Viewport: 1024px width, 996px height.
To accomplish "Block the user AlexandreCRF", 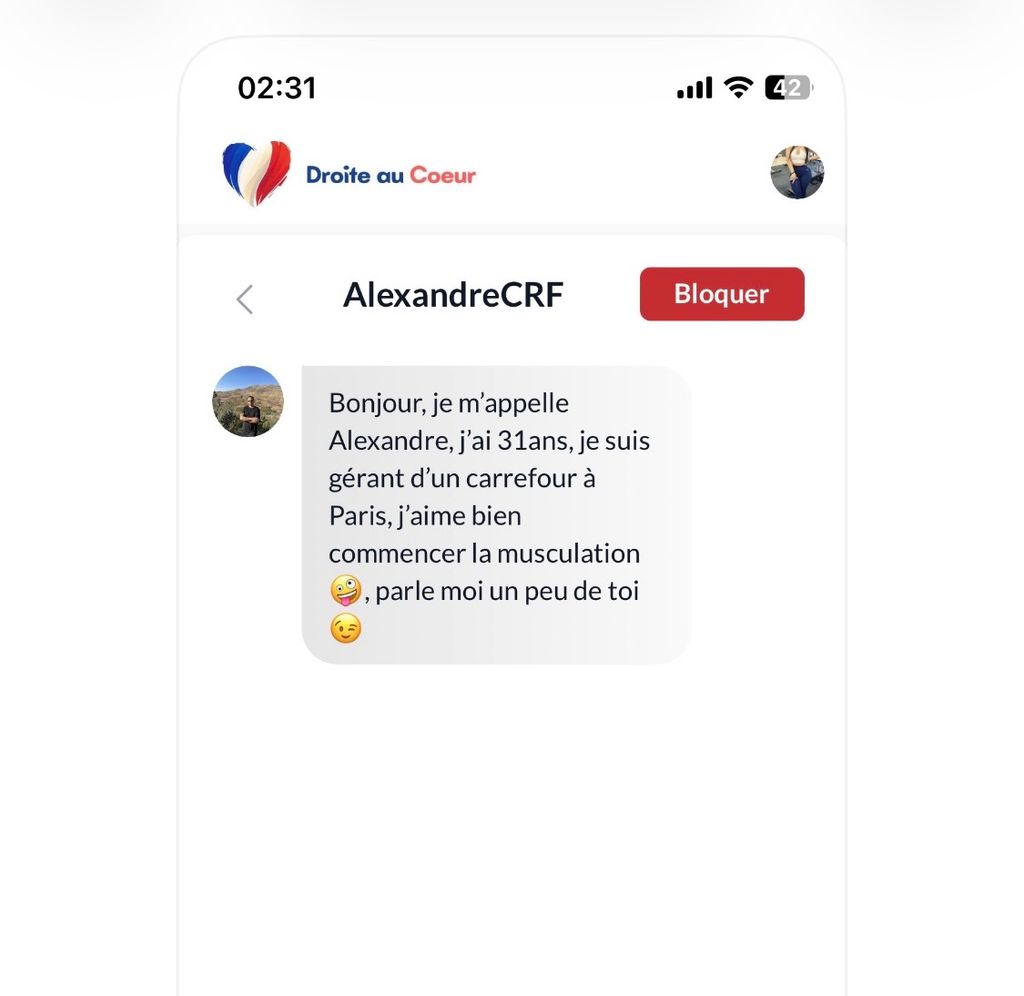I will coord(721,294).
